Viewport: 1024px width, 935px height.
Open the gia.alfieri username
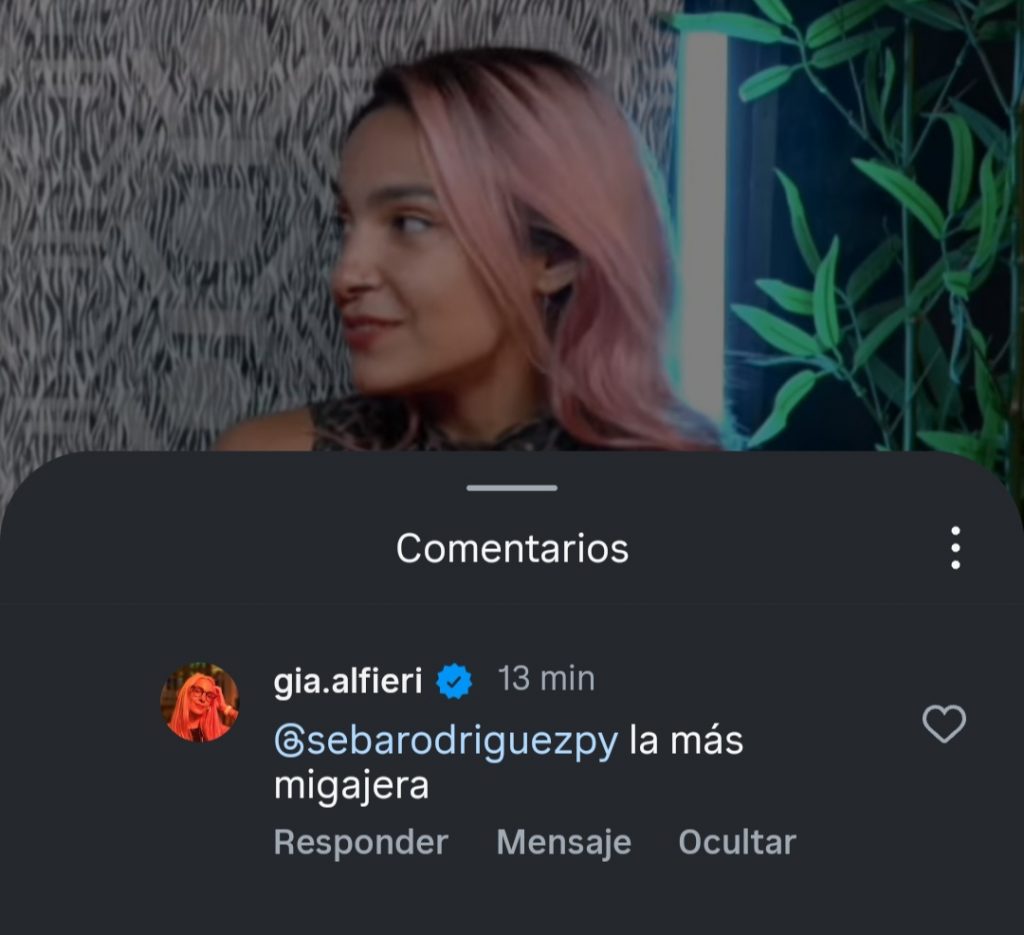pyautogui.click(x=347, y=681)
